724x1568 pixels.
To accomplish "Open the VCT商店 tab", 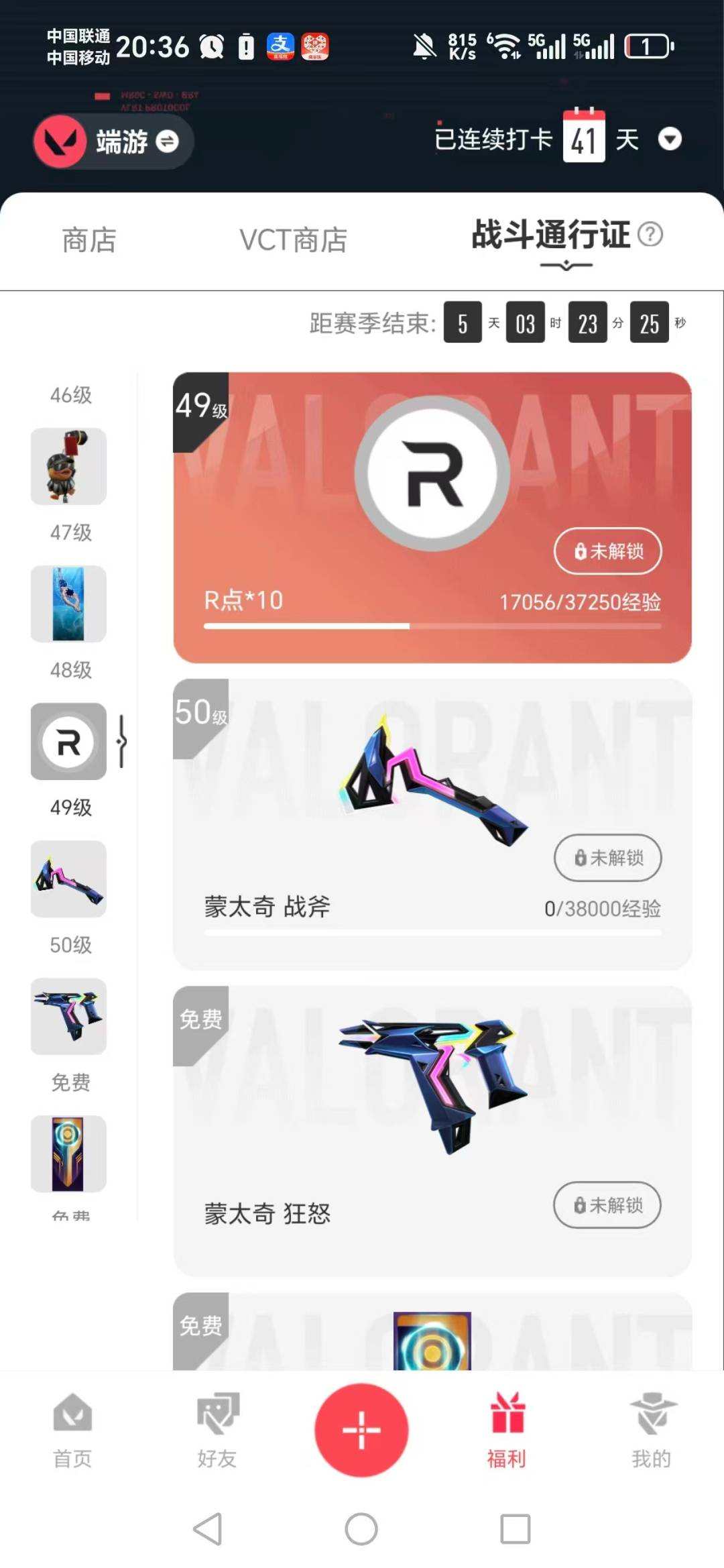I will 293,239.
